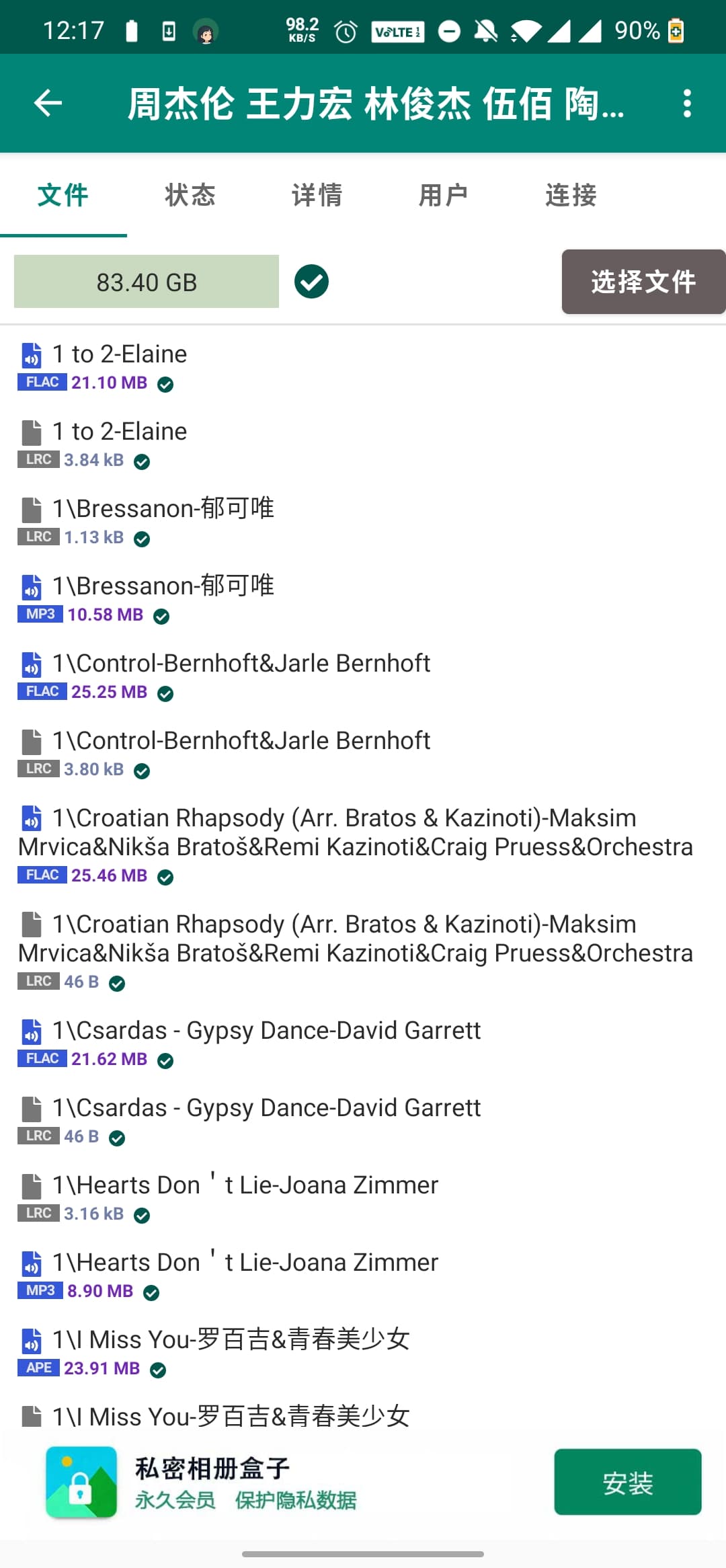Image resolution: width=726 pixels, height=1568 pixels.
Task: Select the 文件 tab
Action: pos(63,196)
